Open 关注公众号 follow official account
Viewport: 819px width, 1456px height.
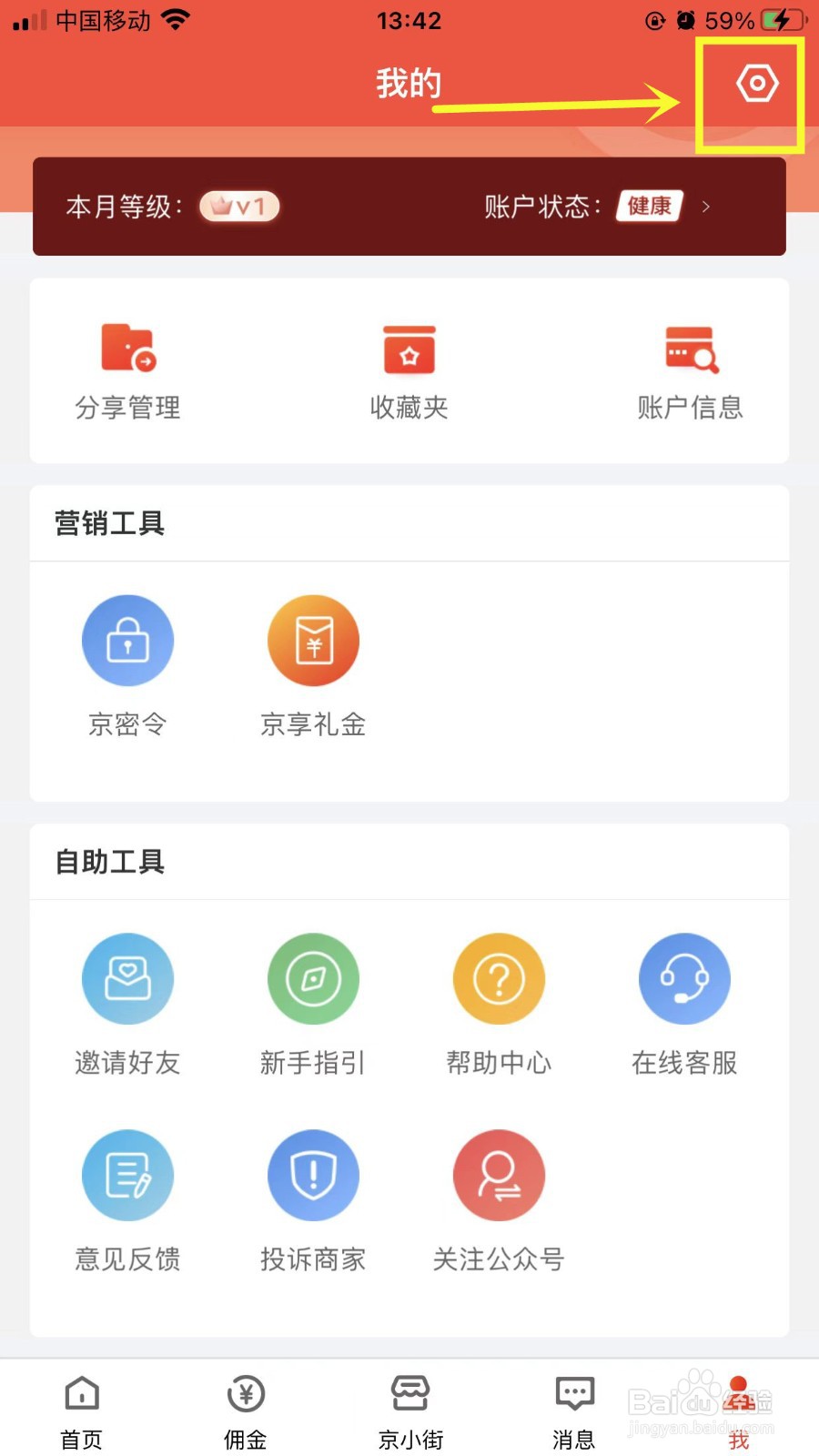pos(499,1174)
